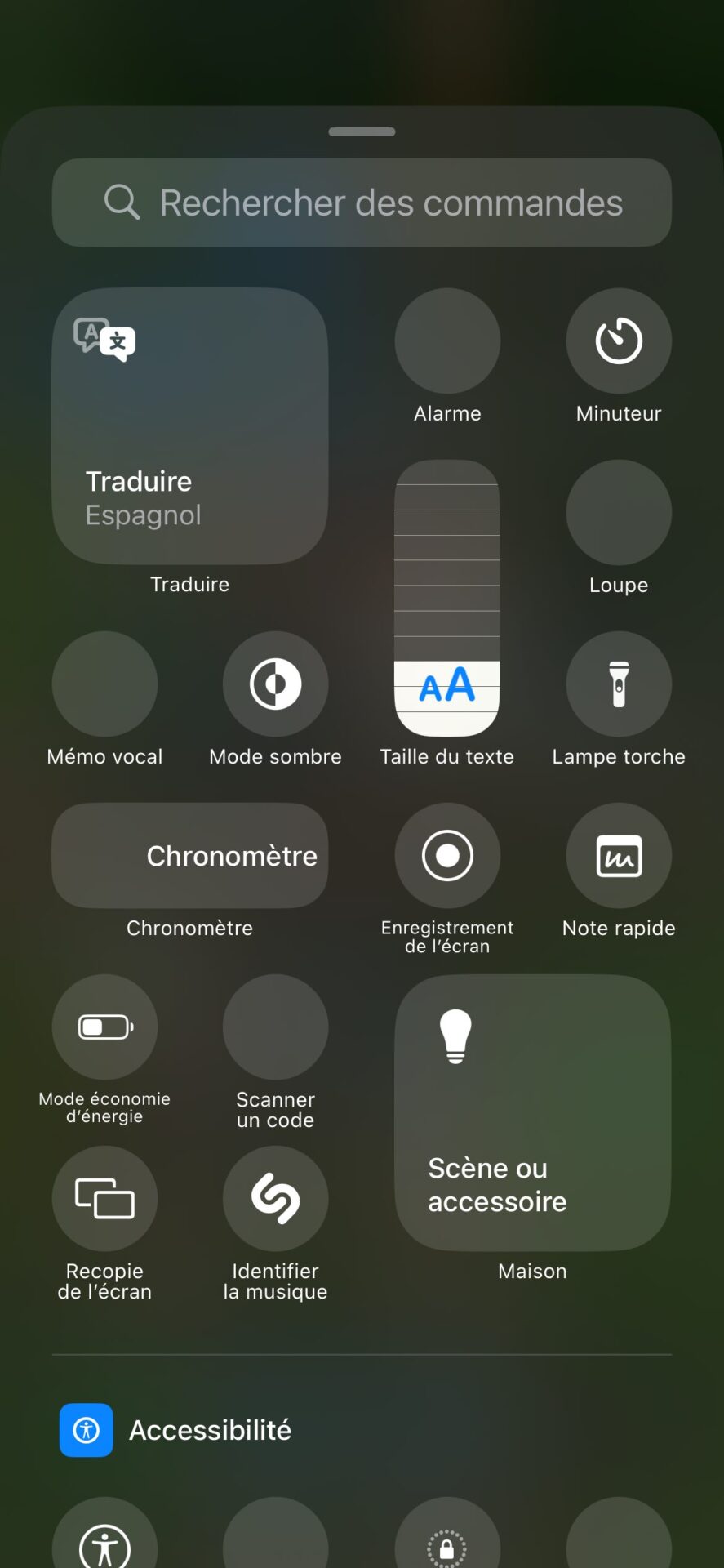Add the Note rapide control

point(619,856)
